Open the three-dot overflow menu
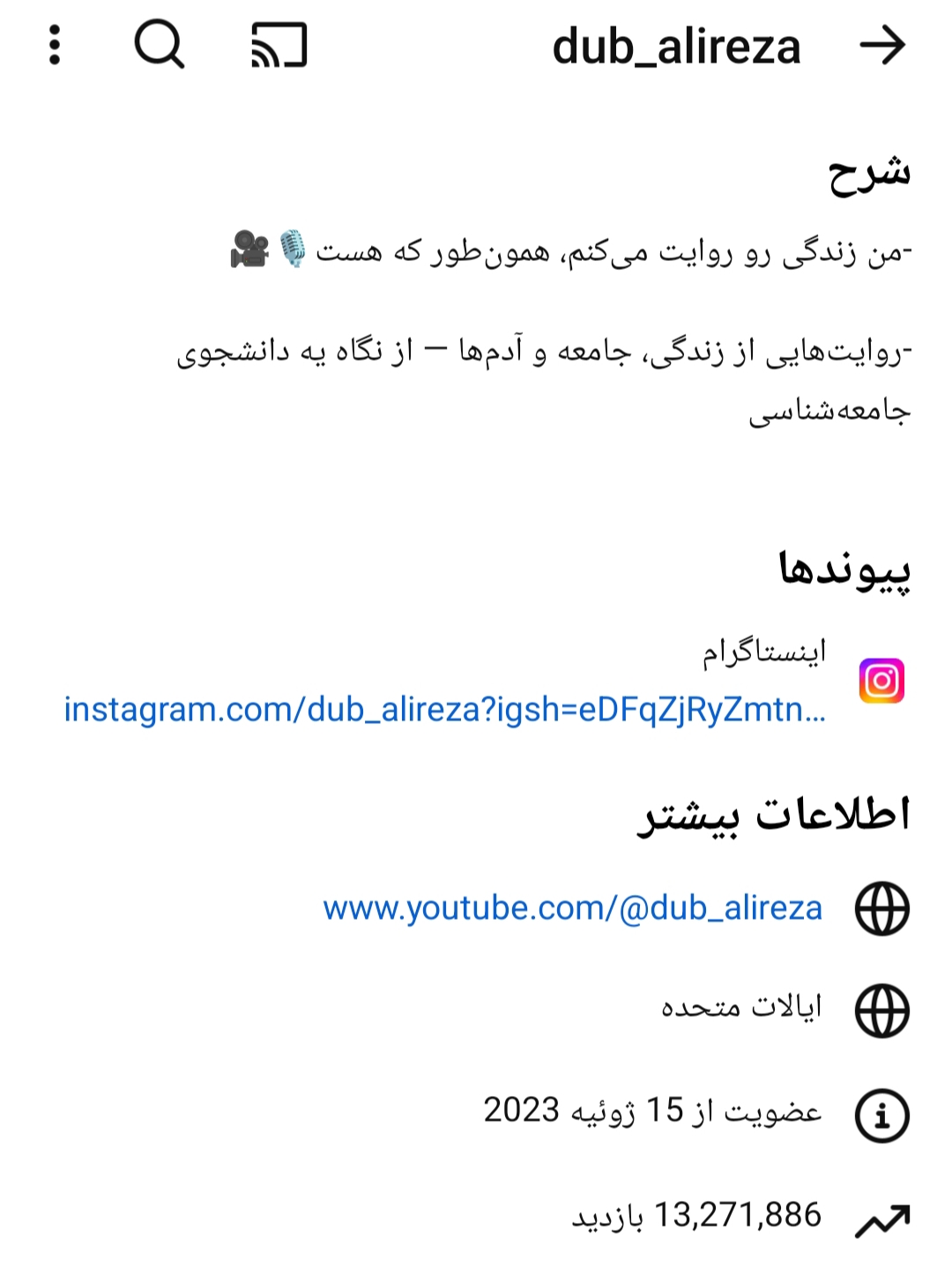The height and width of the screenshot is (1268, 952). [55, 45]
